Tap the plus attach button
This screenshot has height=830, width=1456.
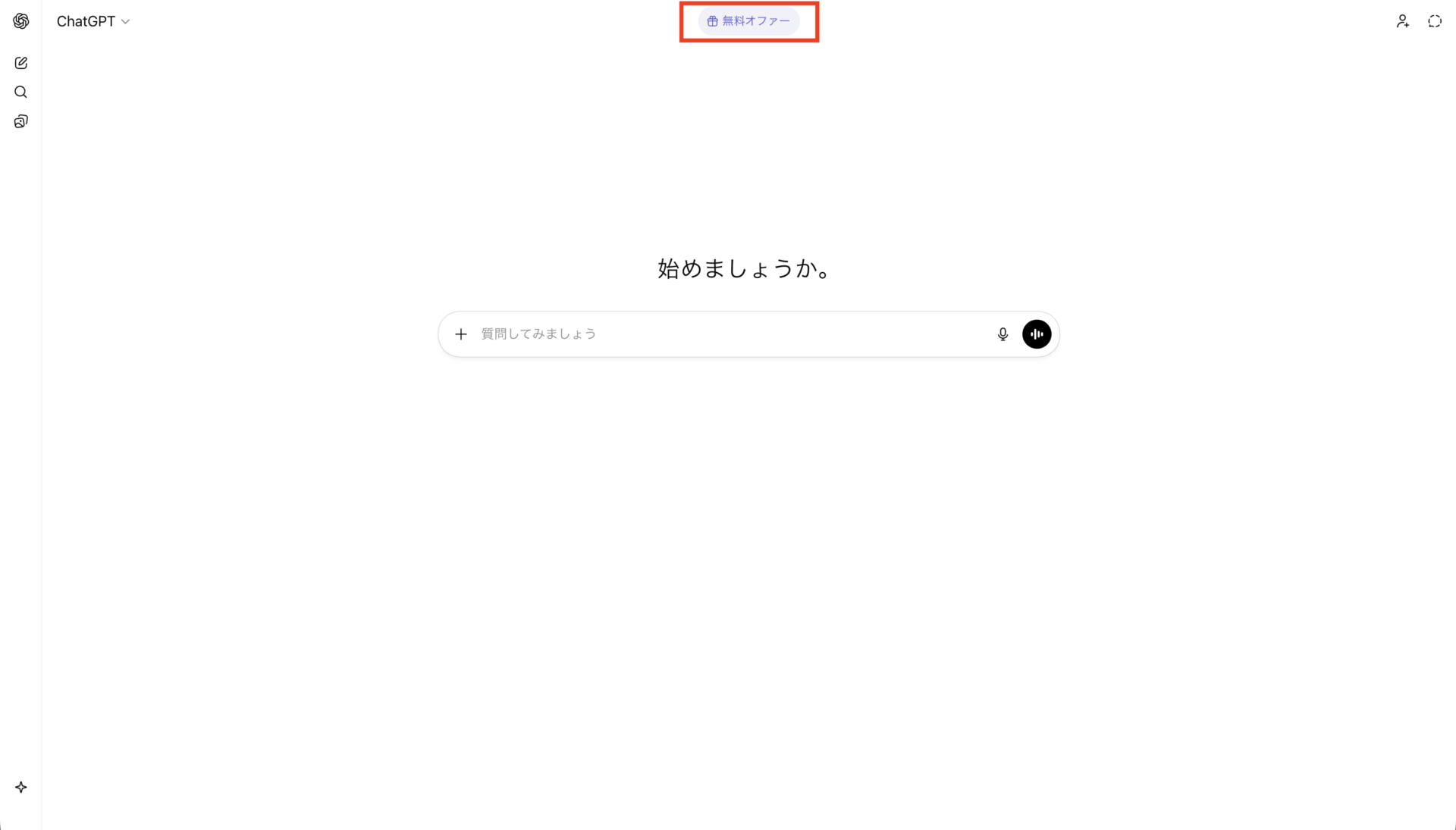[460, 334]
